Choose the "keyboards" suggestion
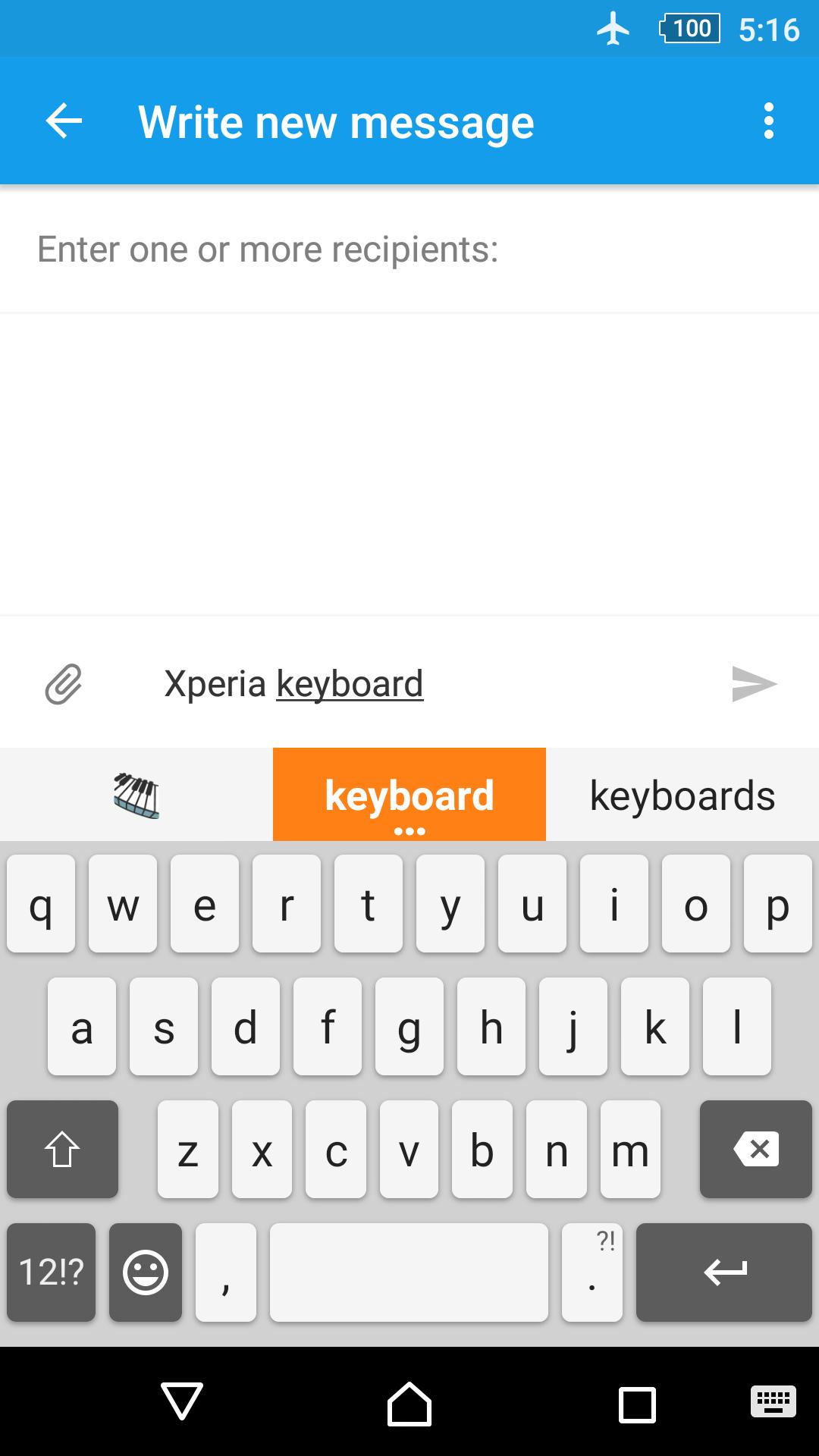The image size is (819, 1456). [682, 795]
